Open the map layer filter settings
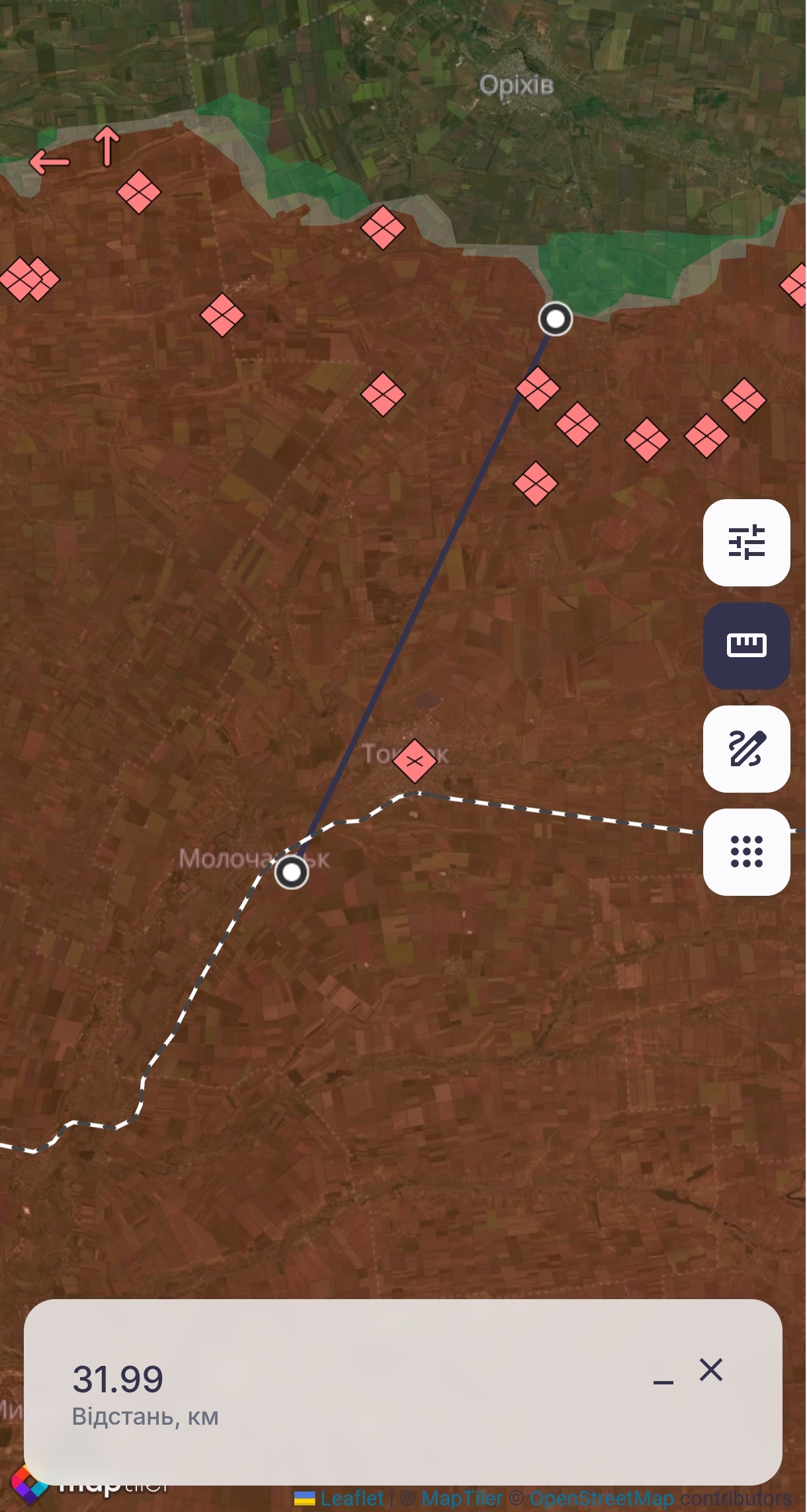 click(746, 543)
